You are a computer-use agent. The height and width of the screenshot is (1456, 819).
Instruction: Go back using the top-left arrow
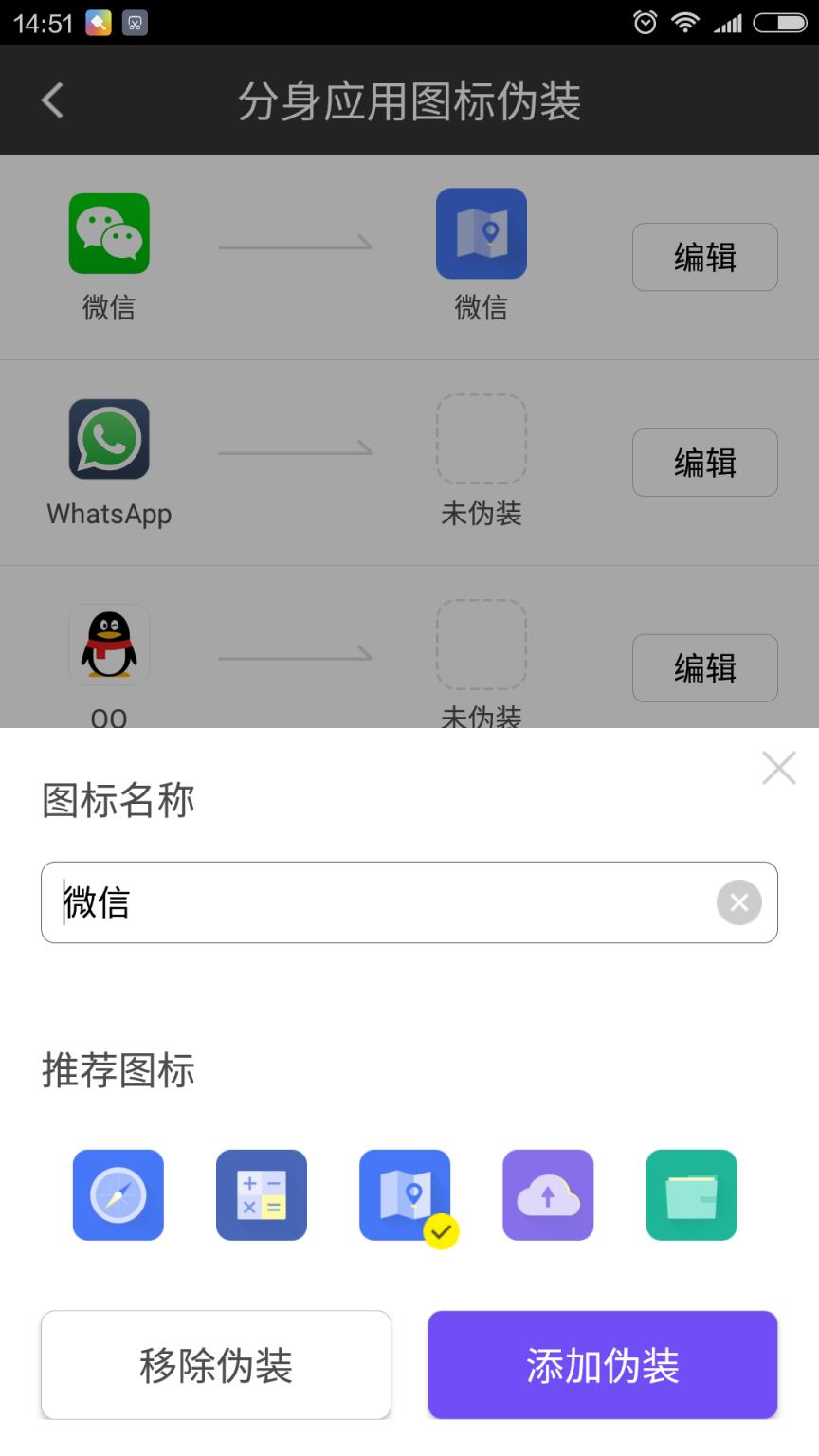tap(51, 100)
